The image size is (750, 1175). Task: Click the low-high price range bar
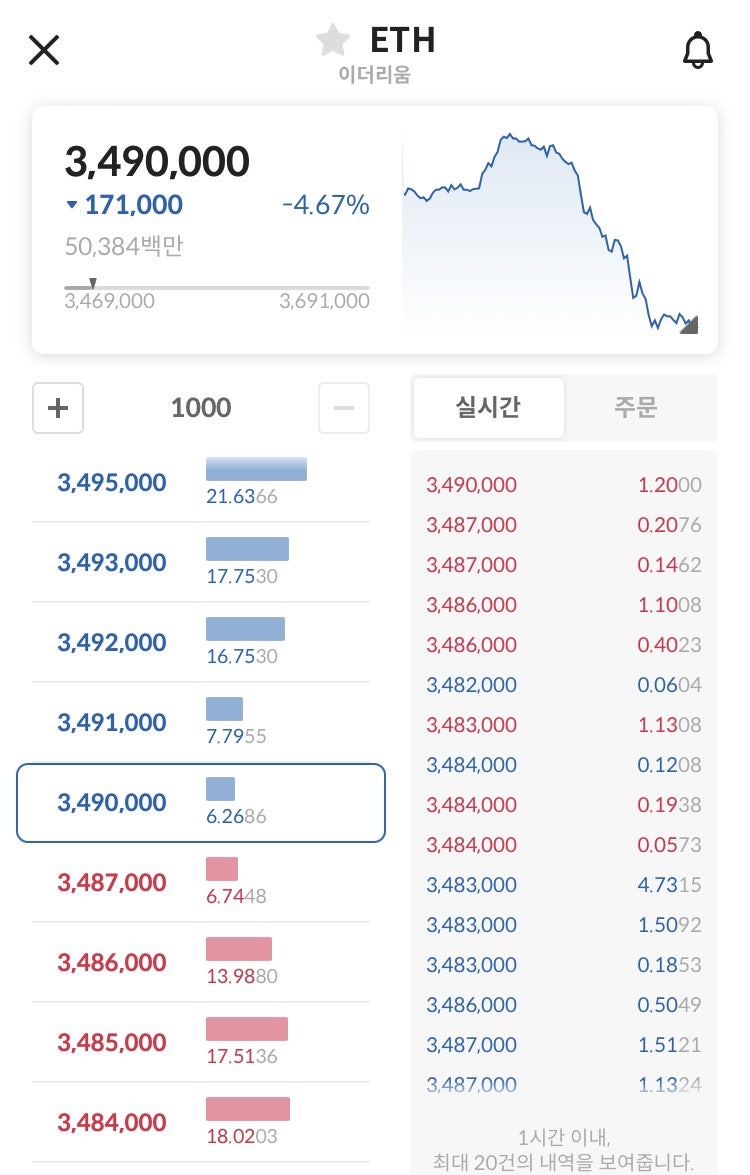pos(215,281)
